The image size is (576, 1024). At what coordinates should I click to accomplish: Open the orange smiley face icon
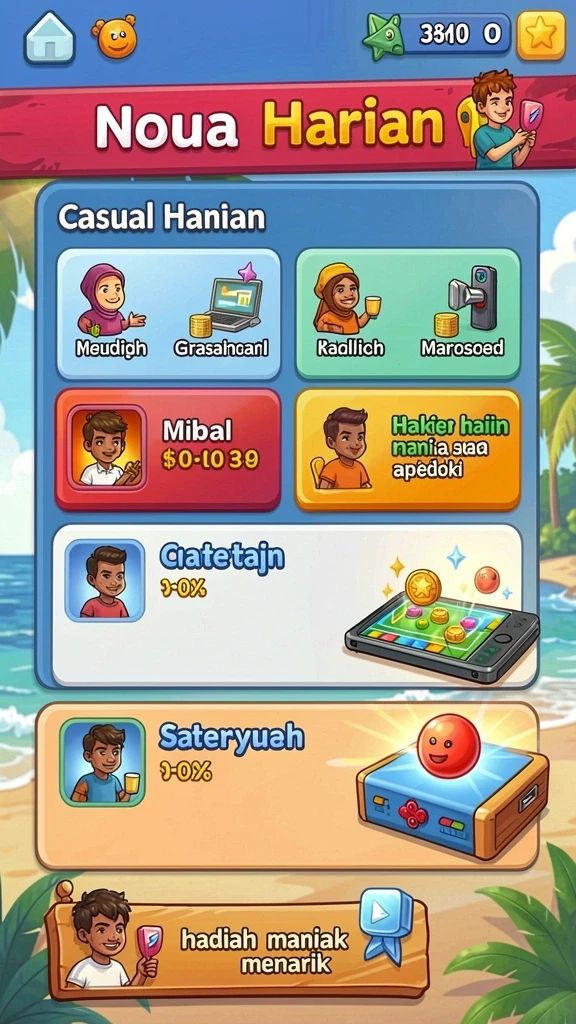click(x=115, y=37)
